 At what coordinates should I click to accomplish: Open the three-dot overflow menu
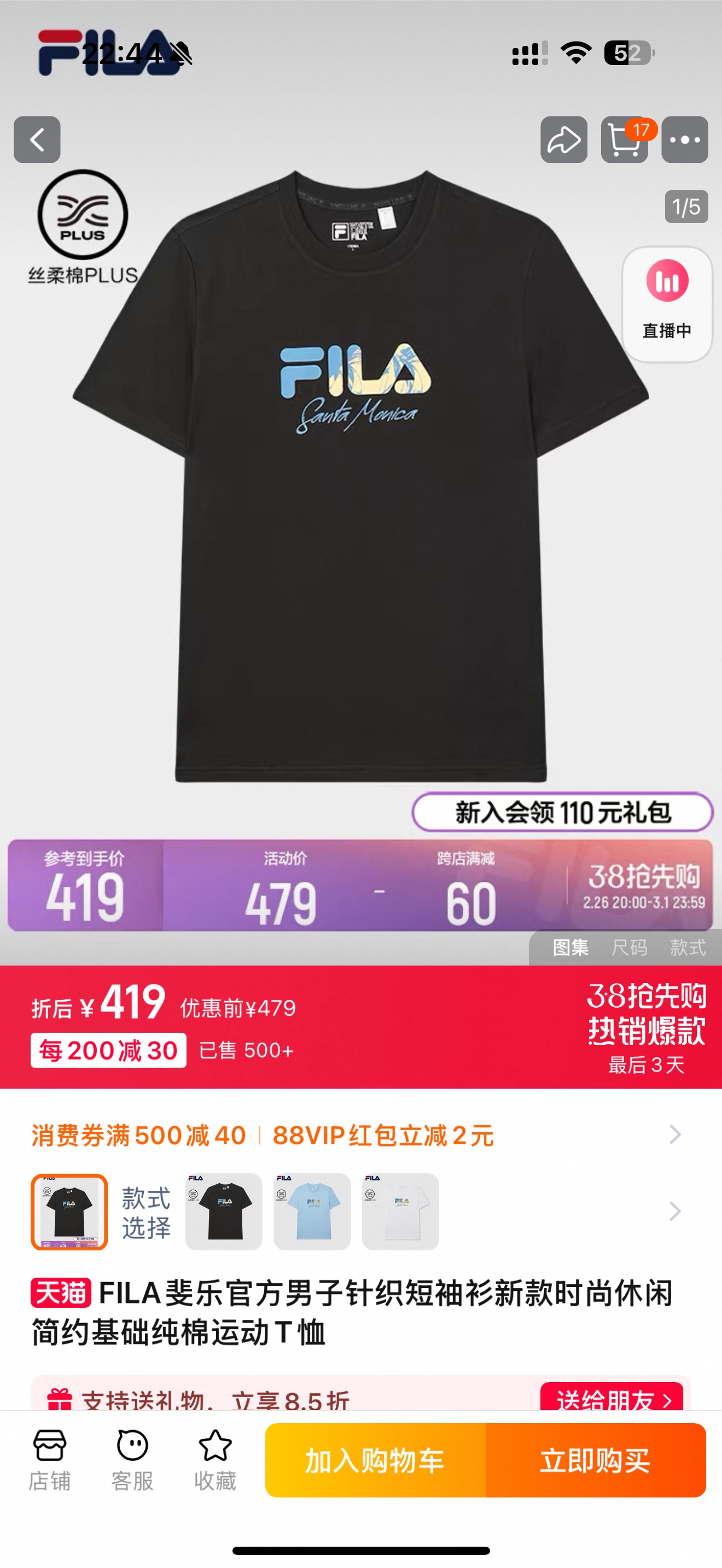pyautogui.click(x=685, y=139)
